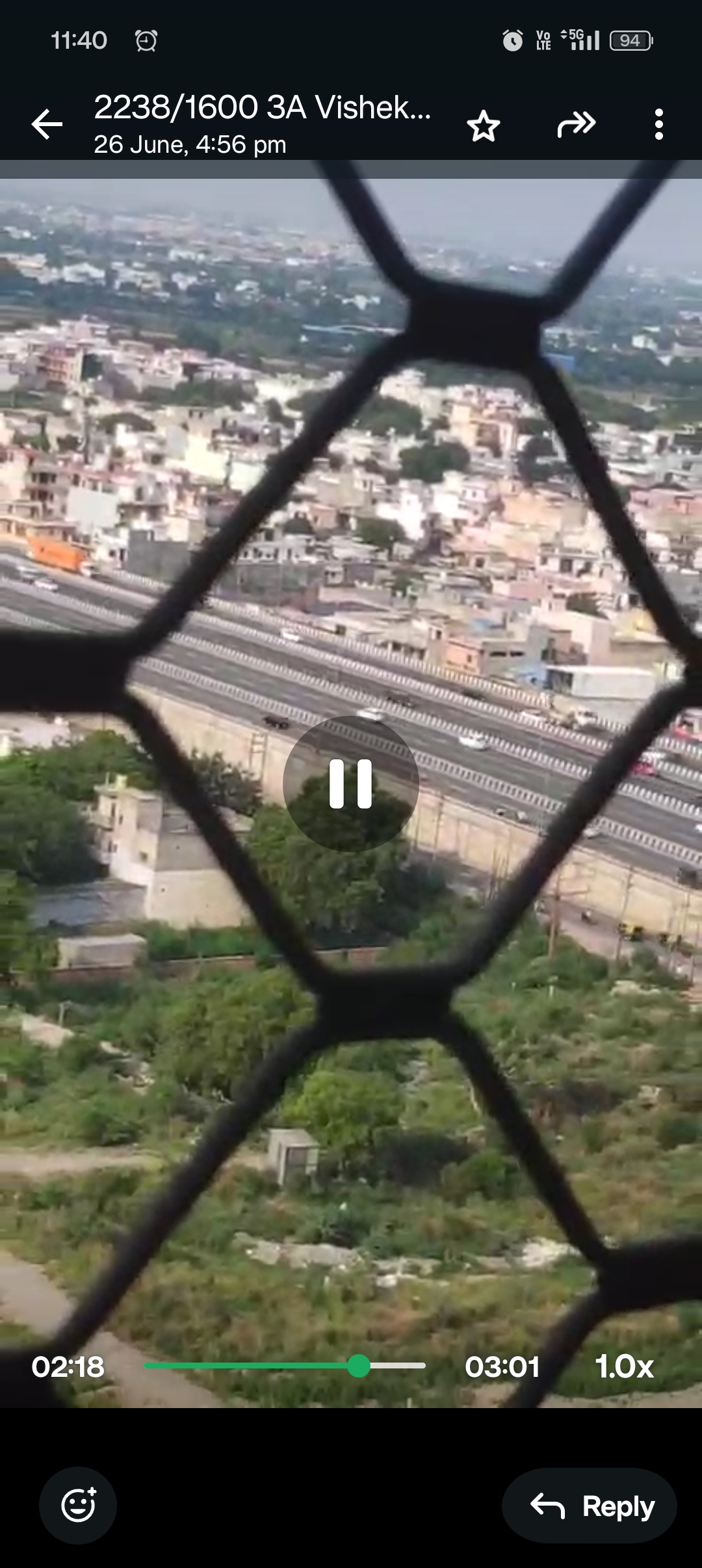The width and height of the screenshot is (702, 1568).
Task: Star this video message
Action: [484, 125]
